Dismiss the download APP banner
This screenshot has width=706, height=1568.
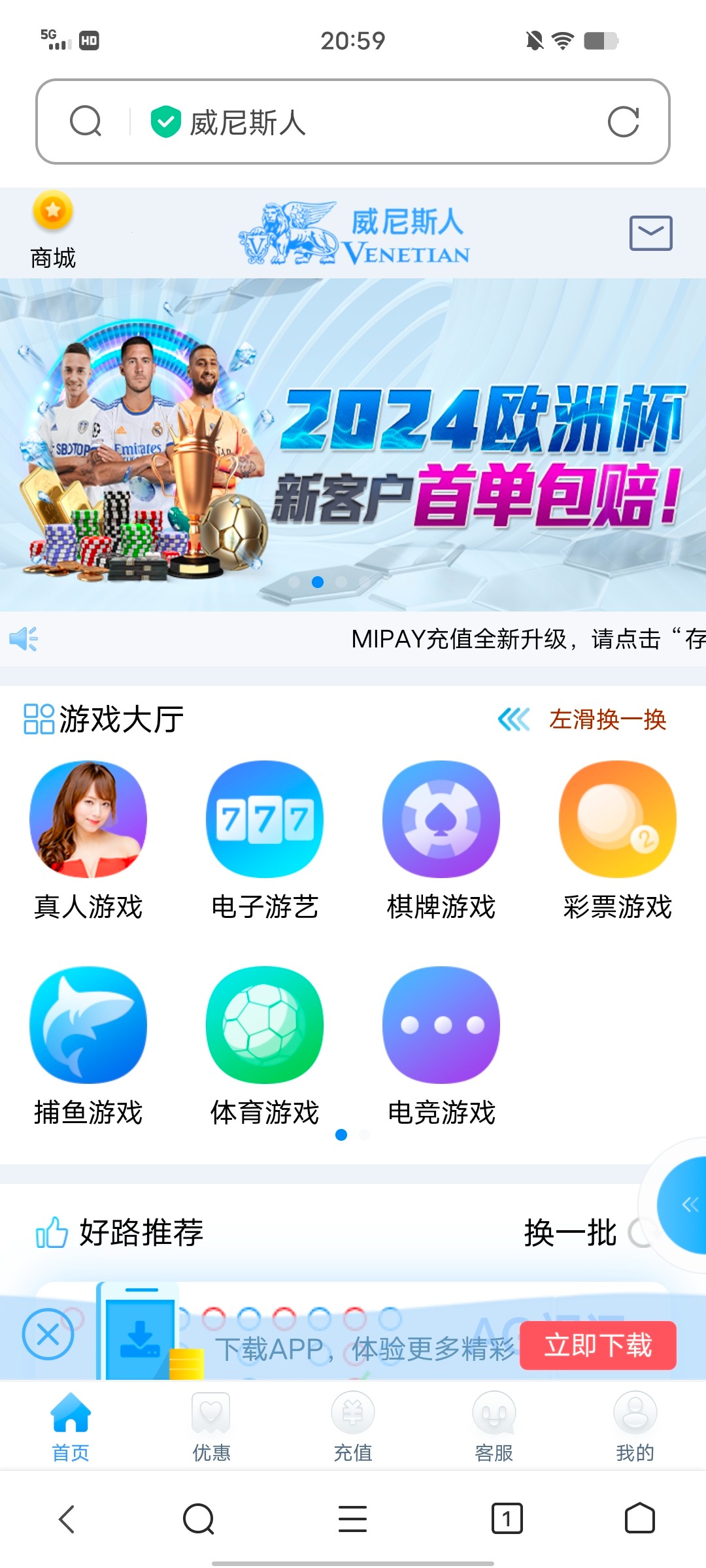(x=48, y=1334)
